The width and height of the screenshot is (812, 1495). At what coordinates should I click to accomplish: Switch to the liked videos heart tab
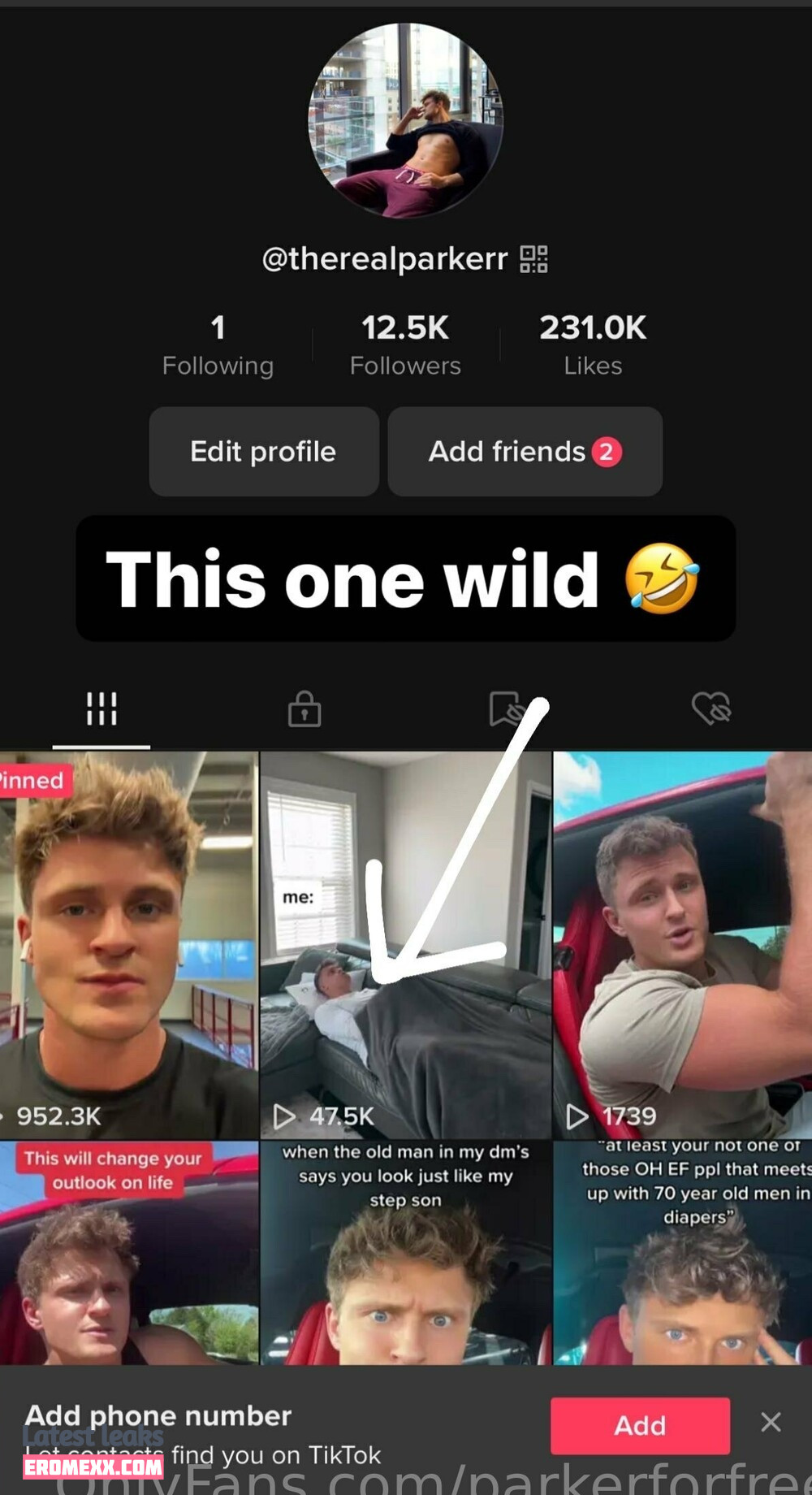point(710,709)
